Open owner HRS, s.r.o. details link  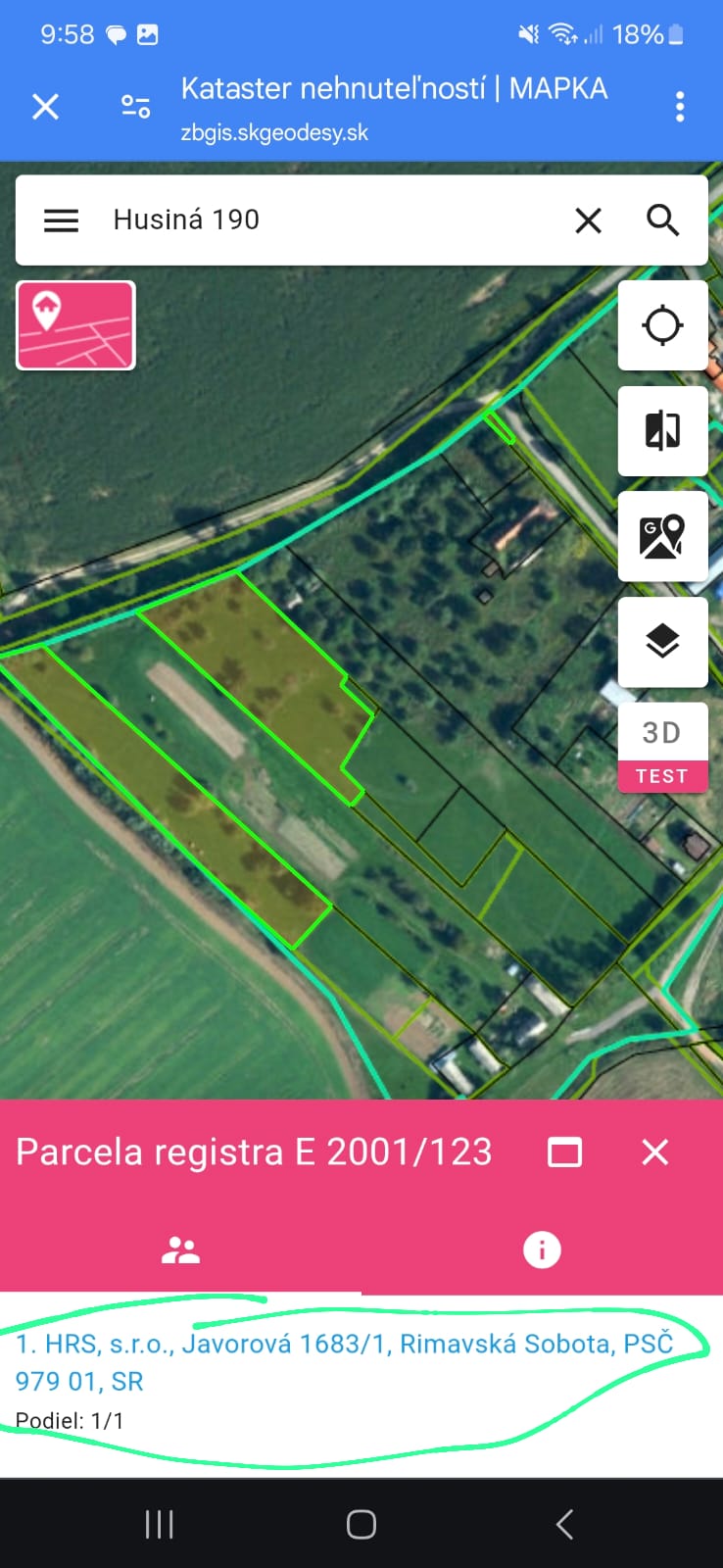(x=345, y=1362)
